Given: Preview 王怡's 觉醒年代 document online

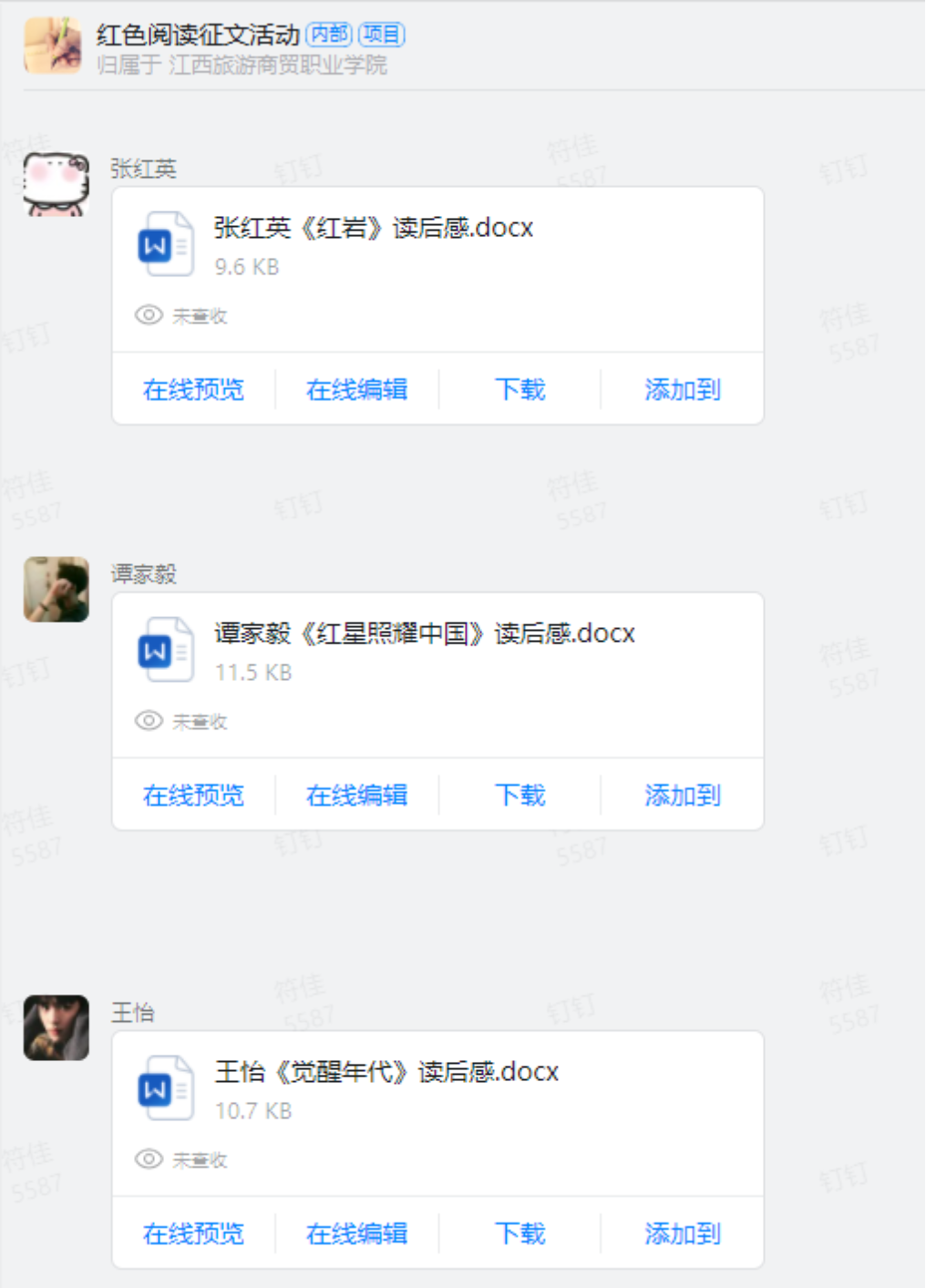Looking at the screenshot, I should (193, 1234).
